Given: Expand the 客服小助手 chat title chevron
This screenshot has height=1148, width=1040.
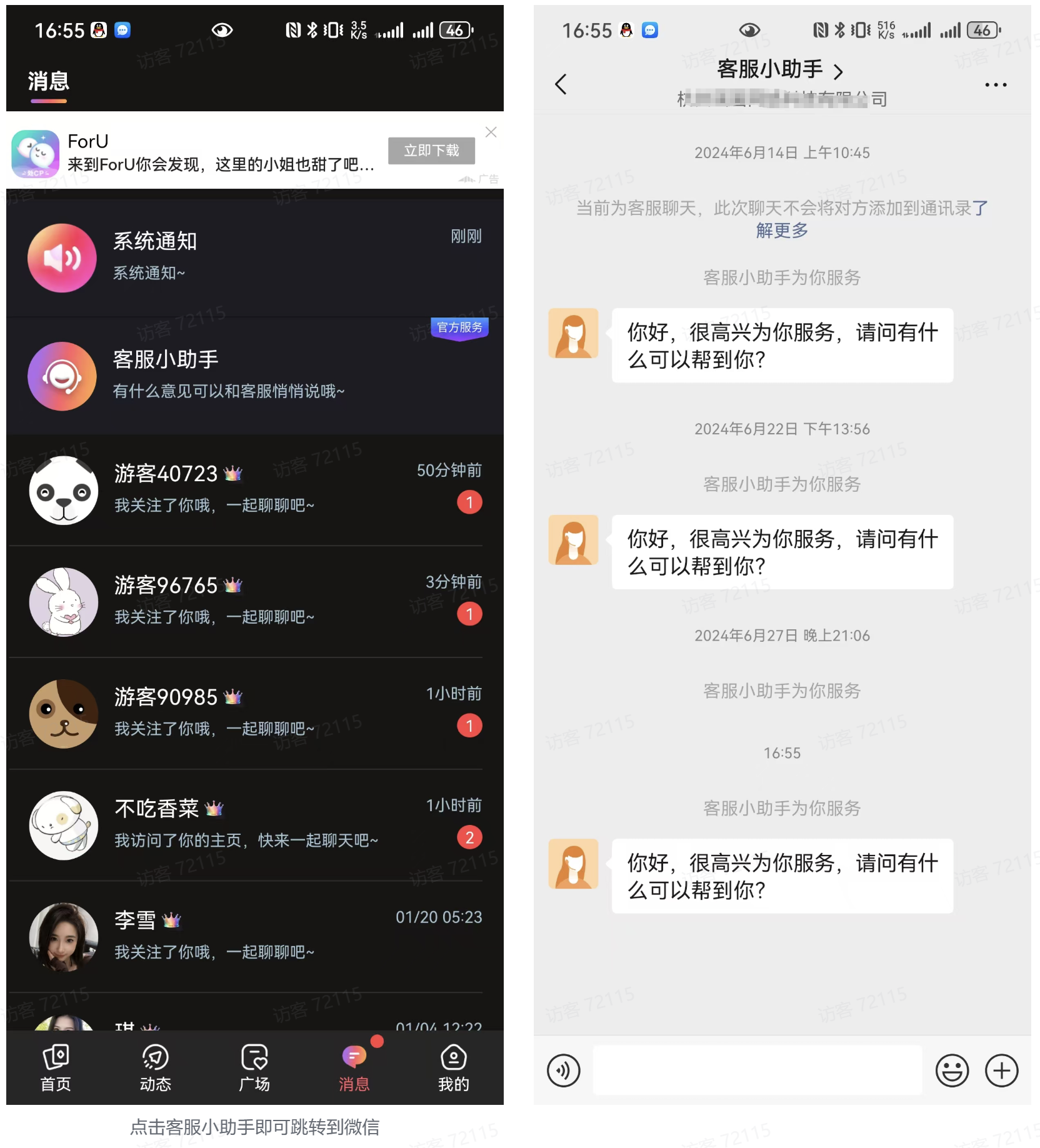Looking at the screenshot, I should pyautogui.click(x=839, y=71).
